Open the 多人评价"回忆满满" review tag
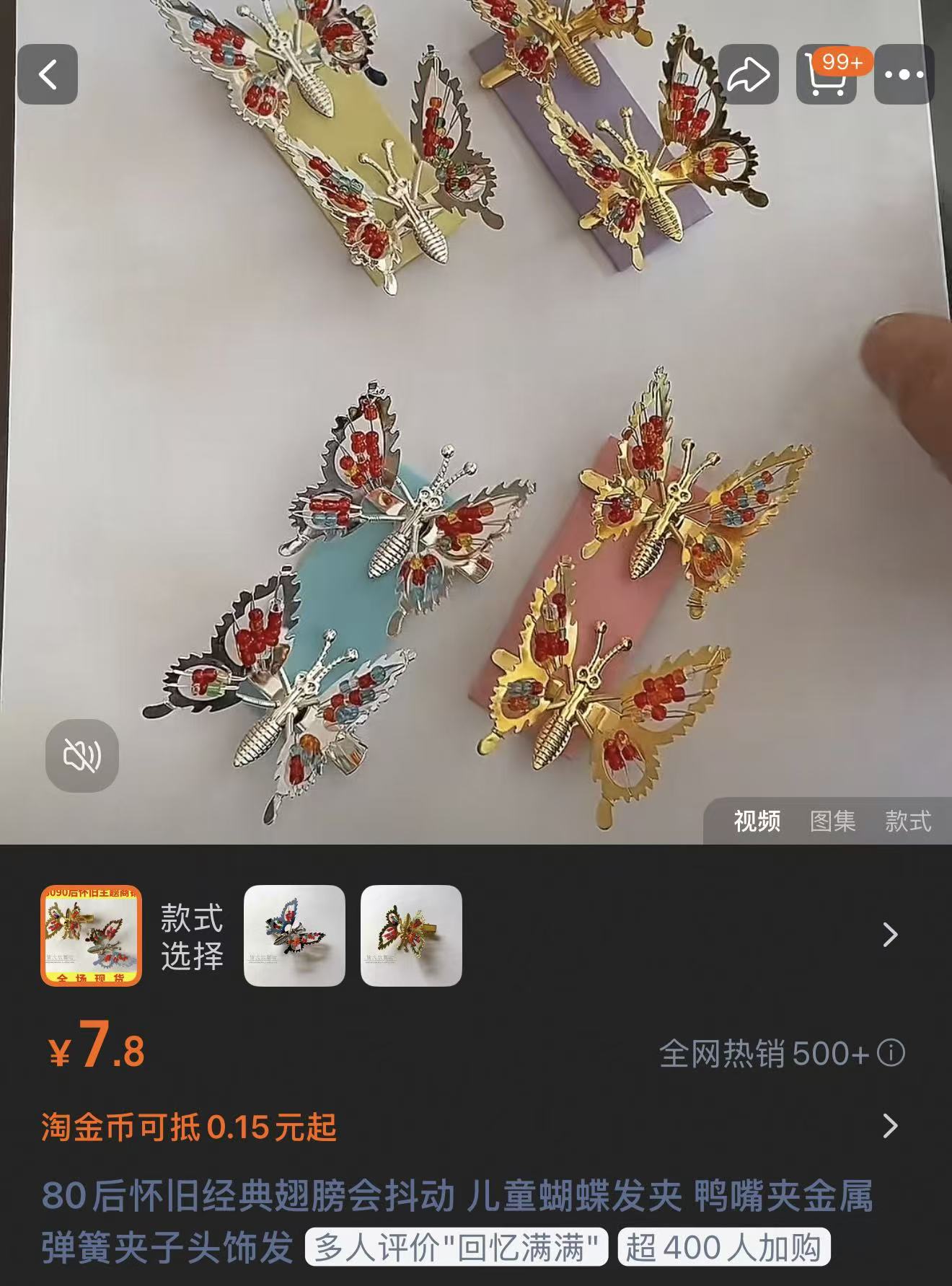Image resolution: width=952 pixels, height=1286 pixels. point(457,1248)
